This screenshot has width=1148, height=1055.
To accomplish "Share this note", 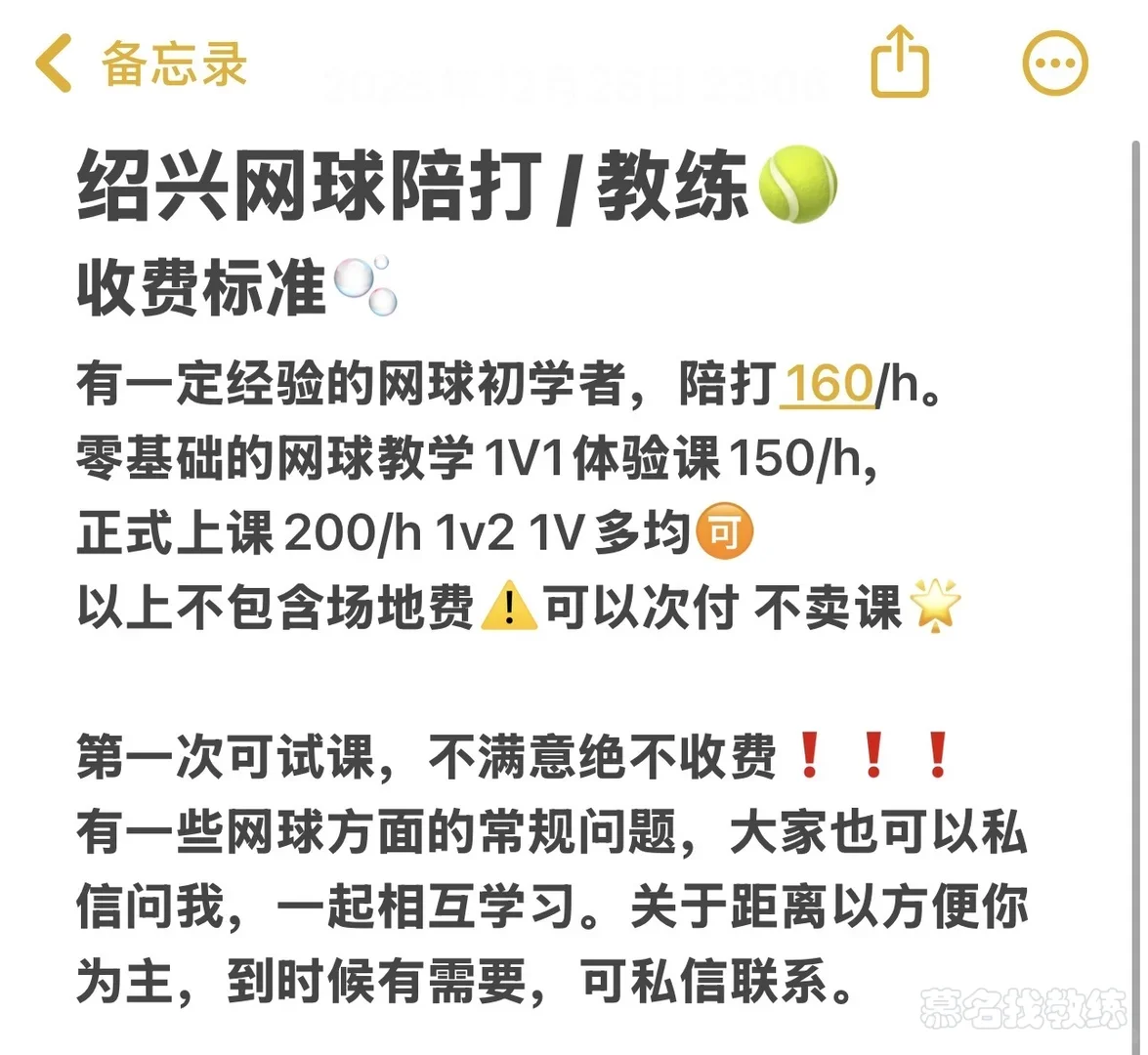I will click(x=899, y=63).
